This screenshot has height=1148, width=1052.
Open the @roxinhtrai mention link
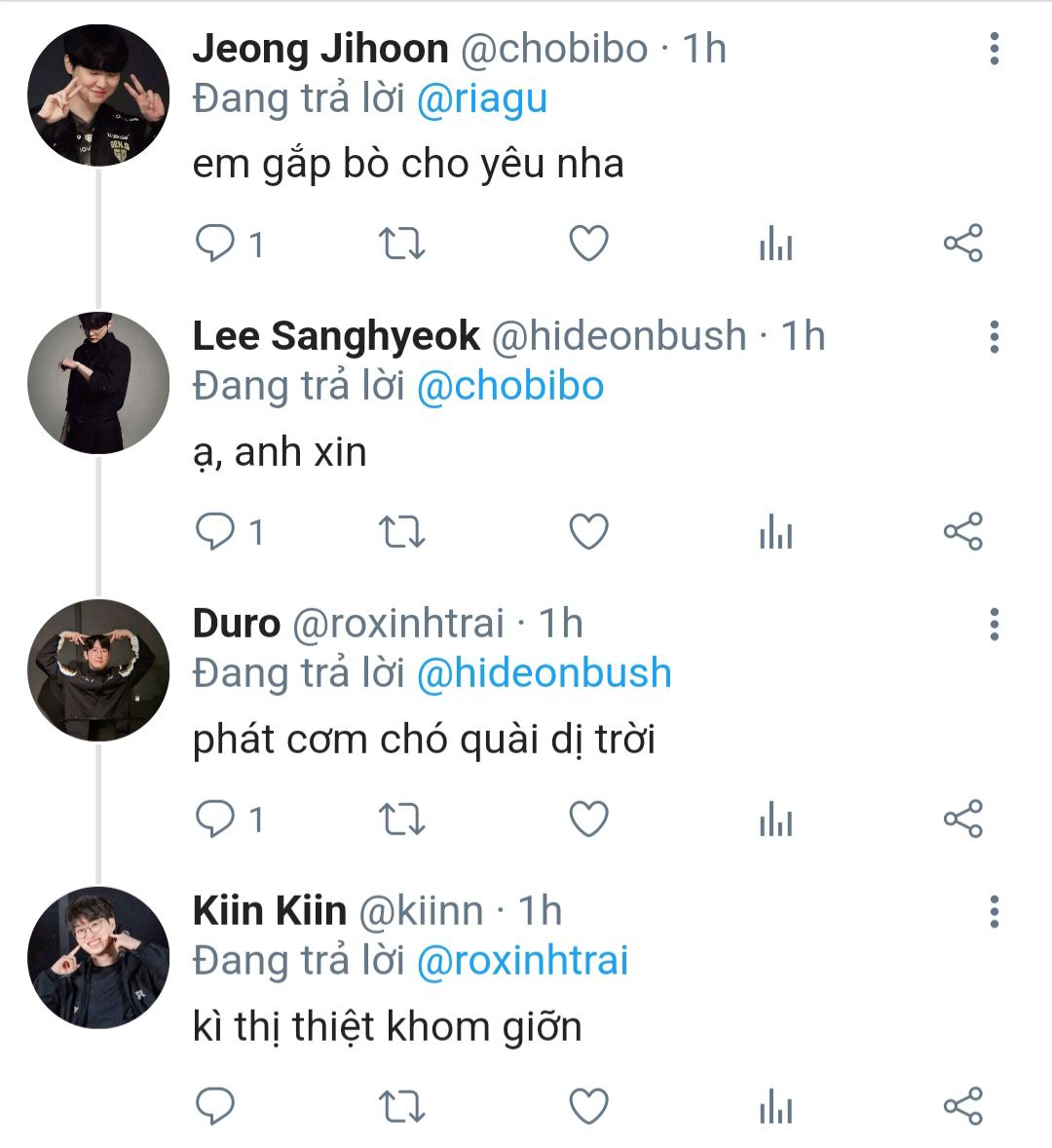point(522,961)
